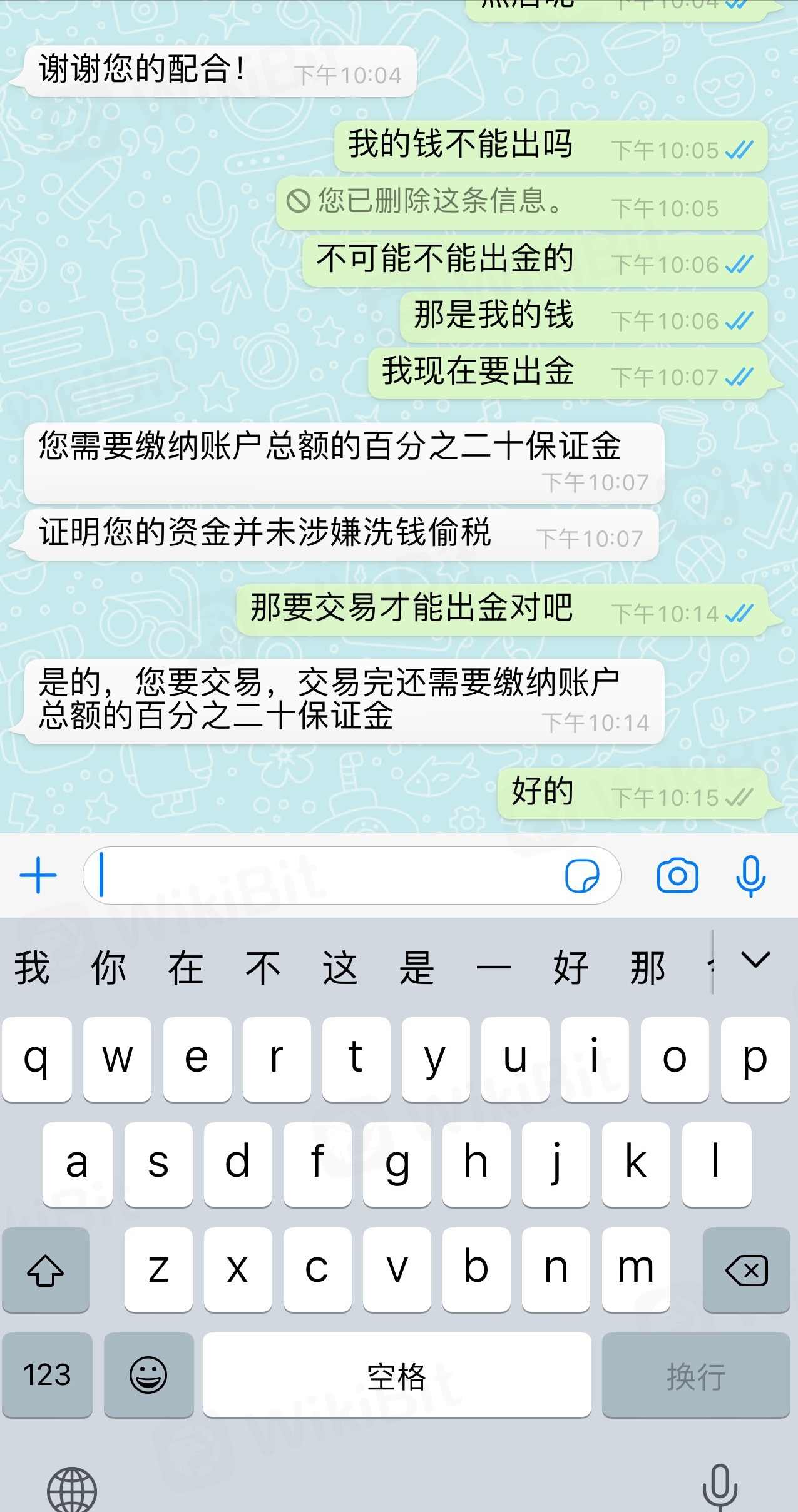Screen dimensions: 798x1512
Task: Select the suggested word 是
Action: click(417, 968)
